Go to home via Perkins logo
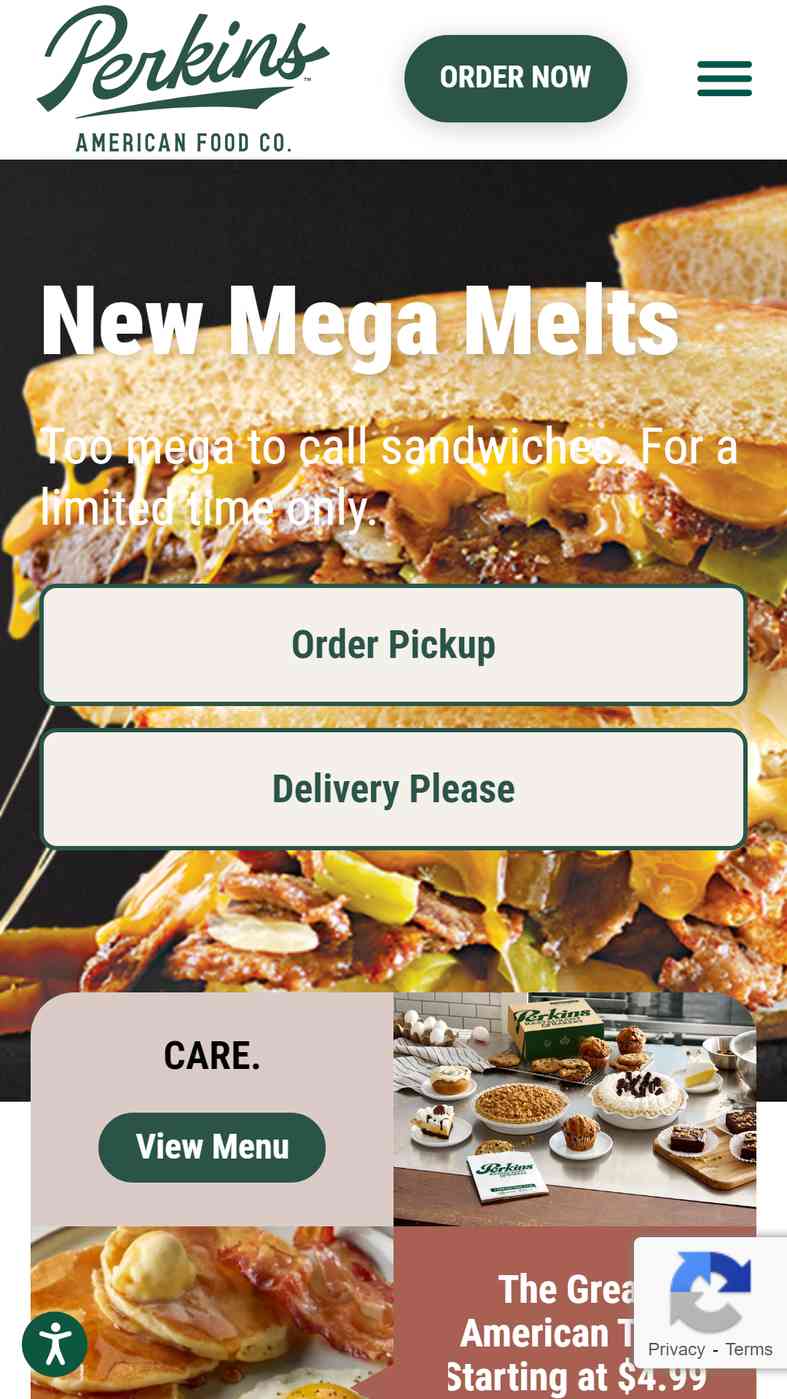Screen dimensions: 787x1399 [183, 80]
